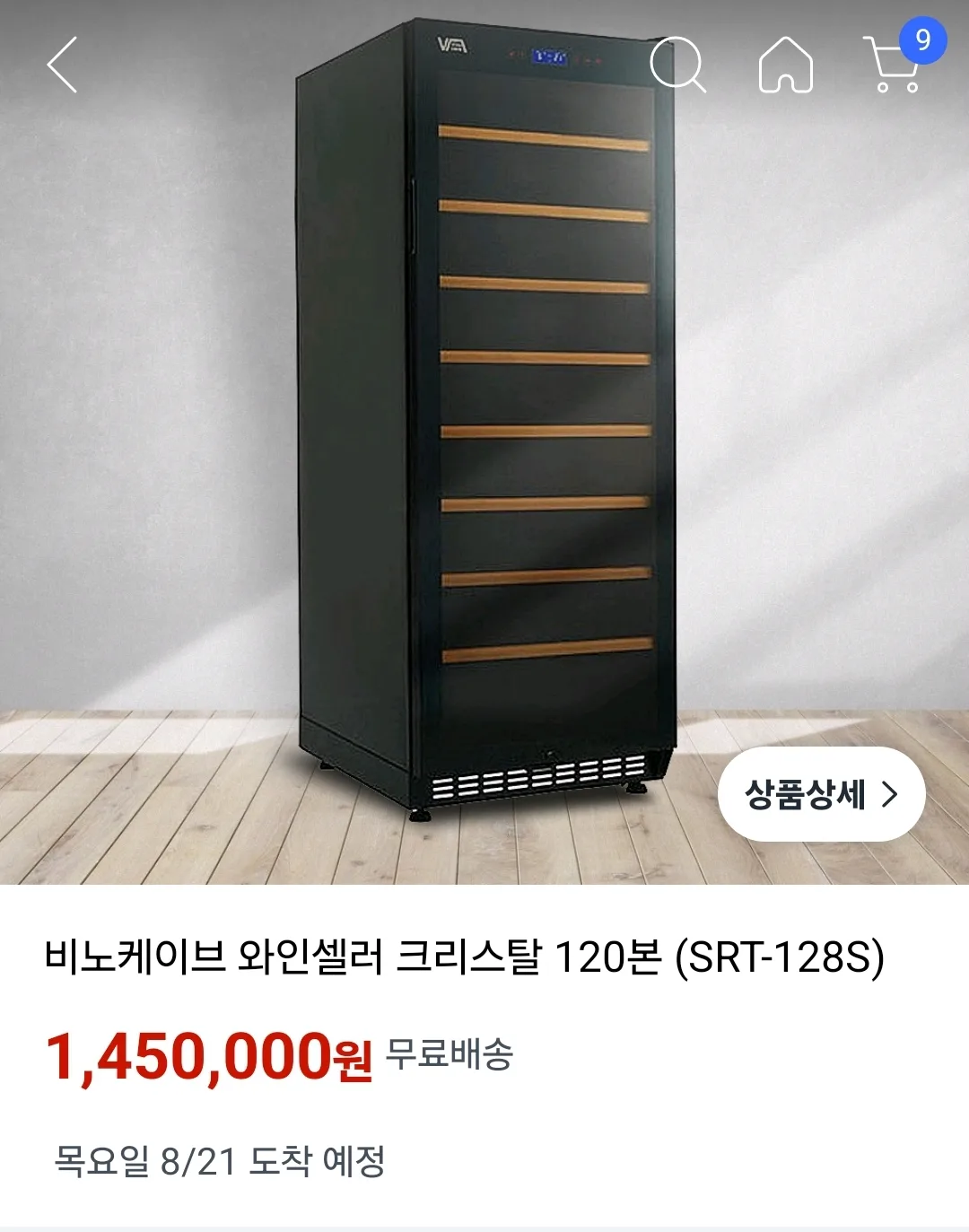Tap the 상품상세 button
The height and width of the screenshot is (1232, 969).
tap(821, 794)
